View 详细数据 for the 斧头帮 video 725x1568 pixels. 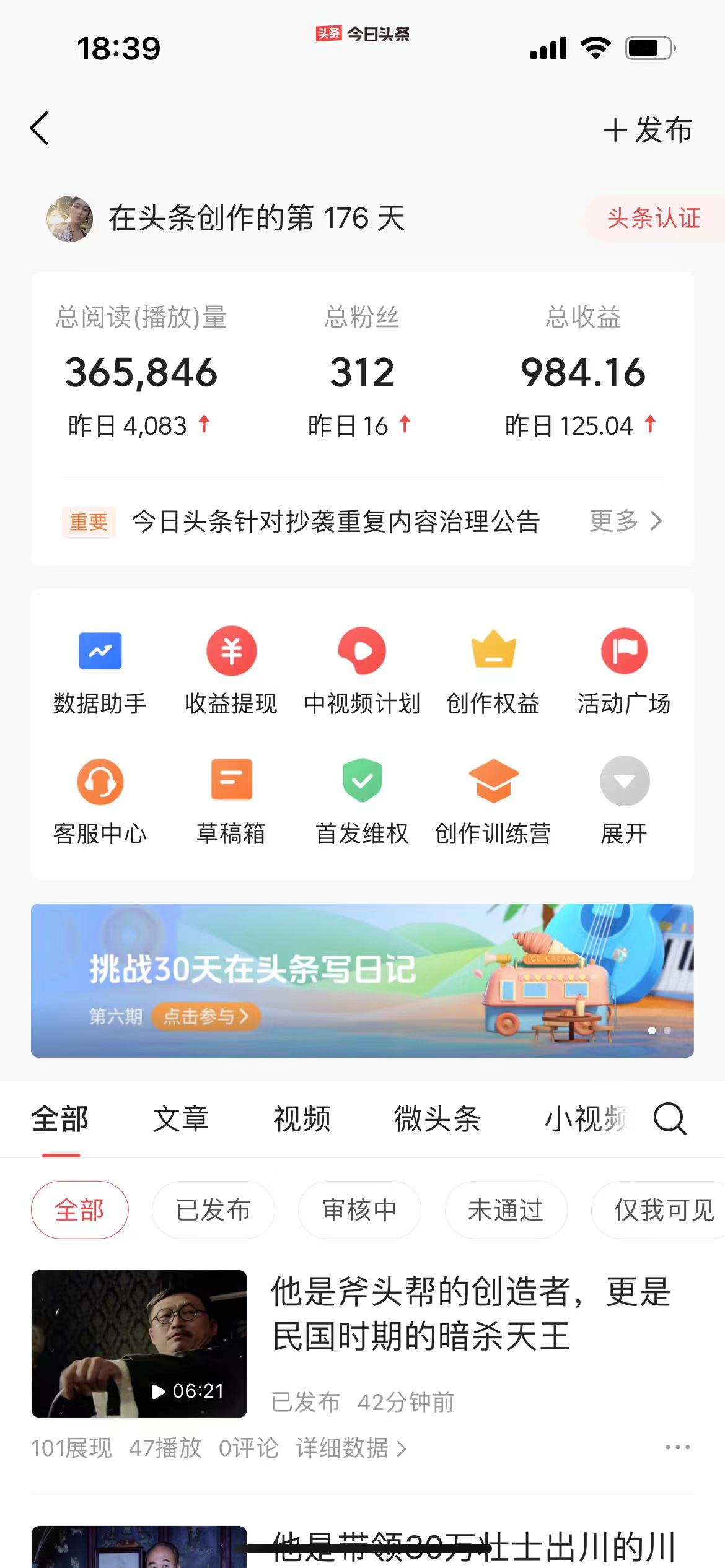pos(351,1448)
